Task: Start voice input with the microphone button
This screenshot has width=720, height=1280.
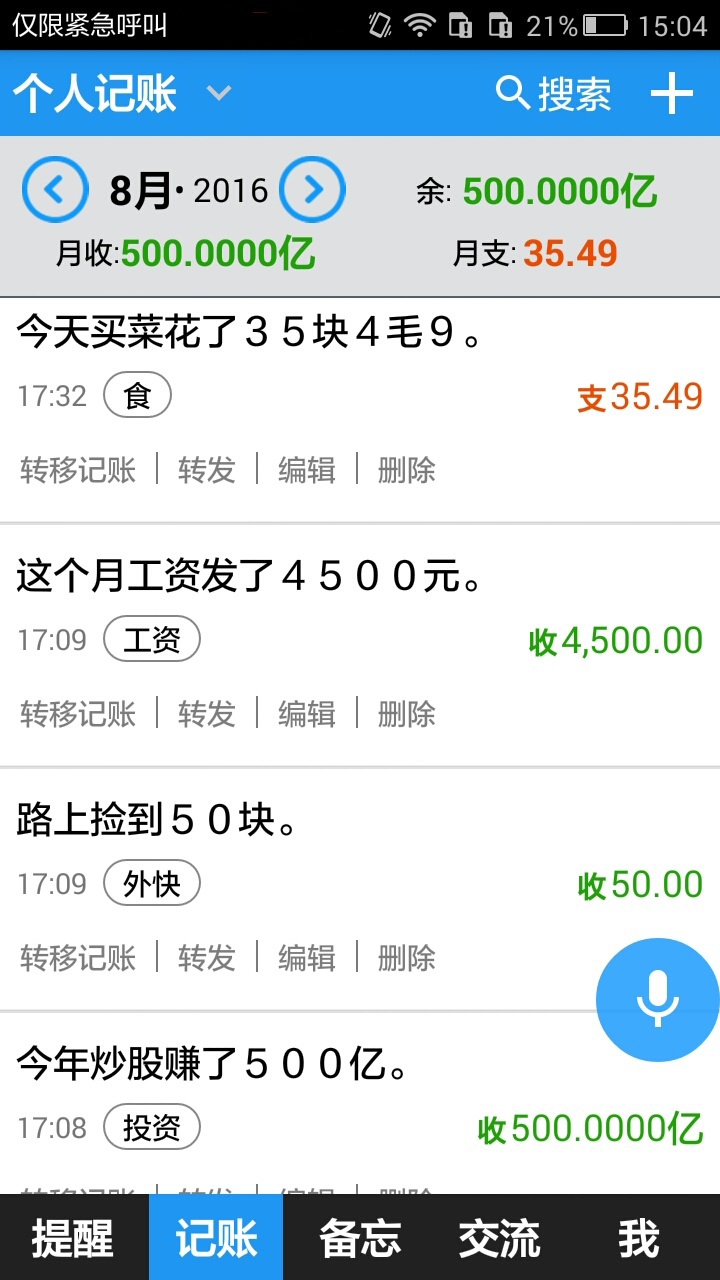Action: (x=657, y=1000)
